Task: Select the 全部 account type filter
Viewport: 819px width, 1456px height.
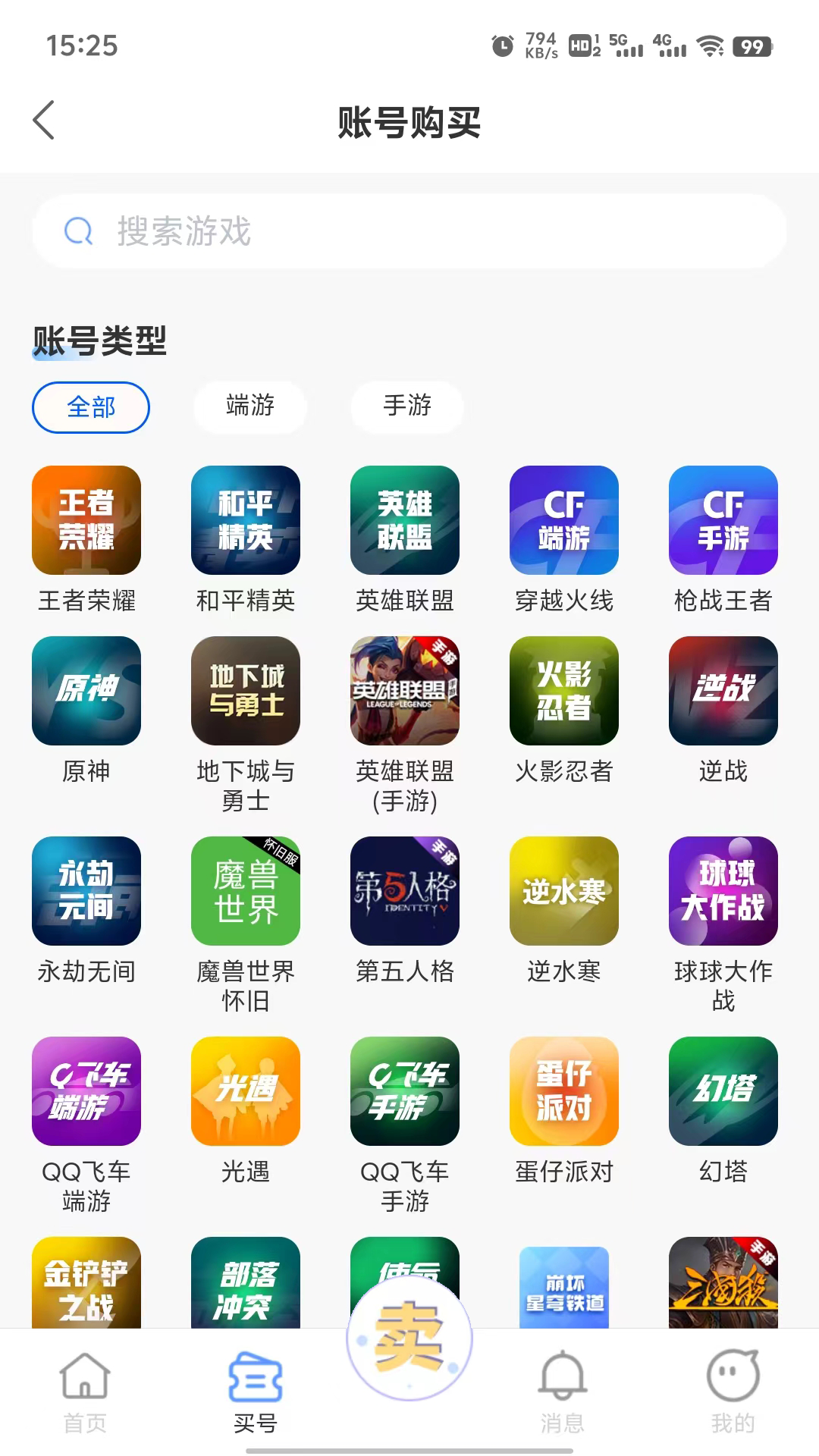Action: [89, 407]
